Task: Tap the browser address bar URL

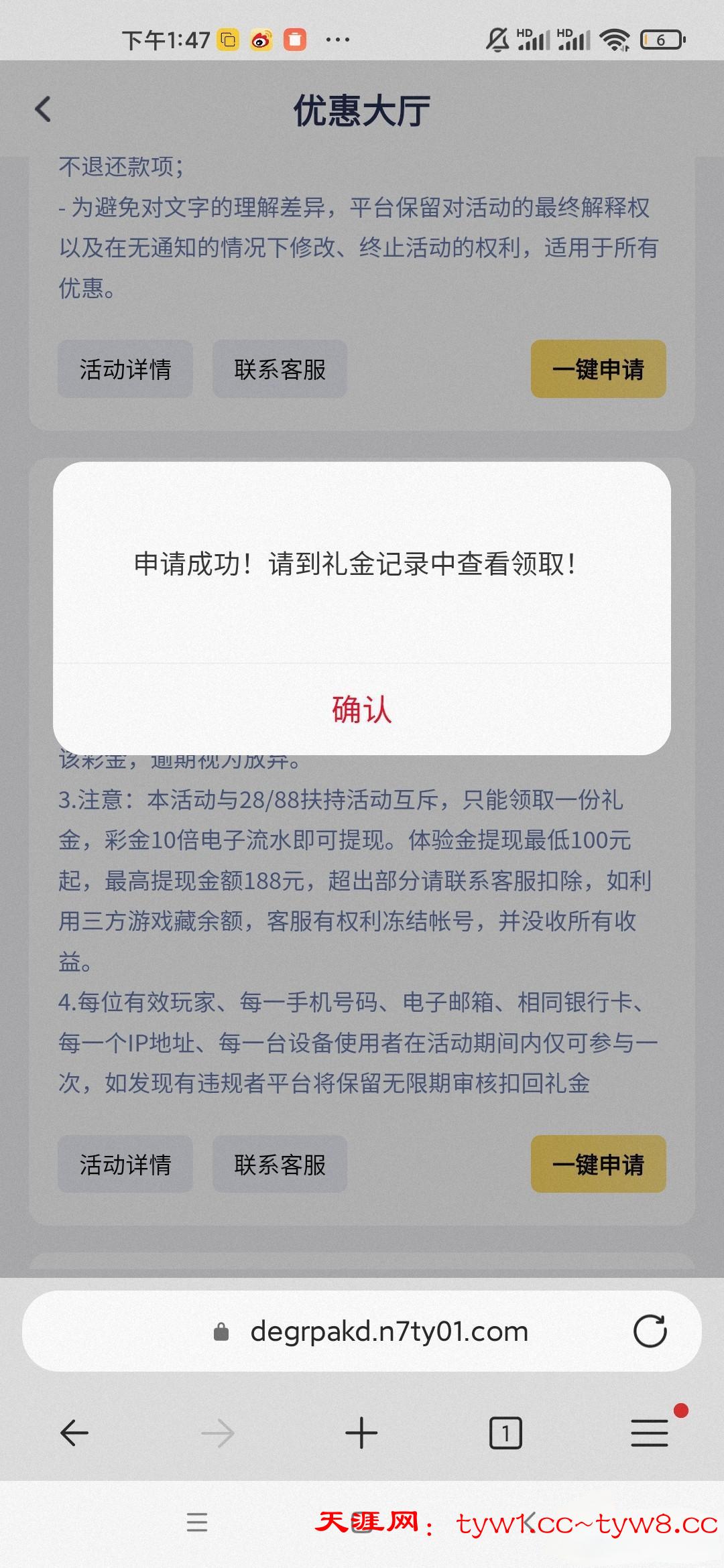Action: [389, 1331]
